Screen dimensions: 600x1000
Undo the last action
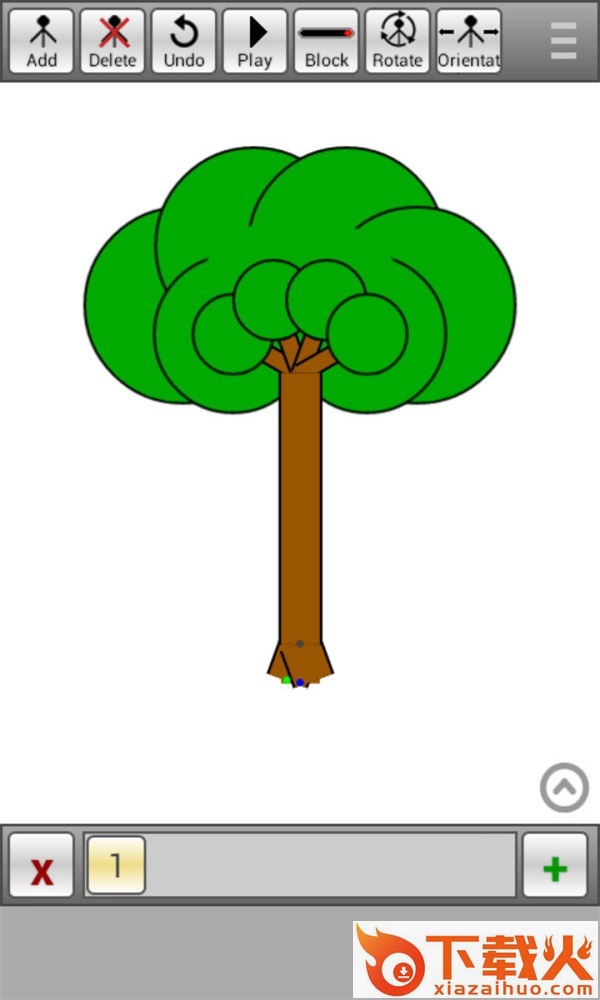click(184, 42)
